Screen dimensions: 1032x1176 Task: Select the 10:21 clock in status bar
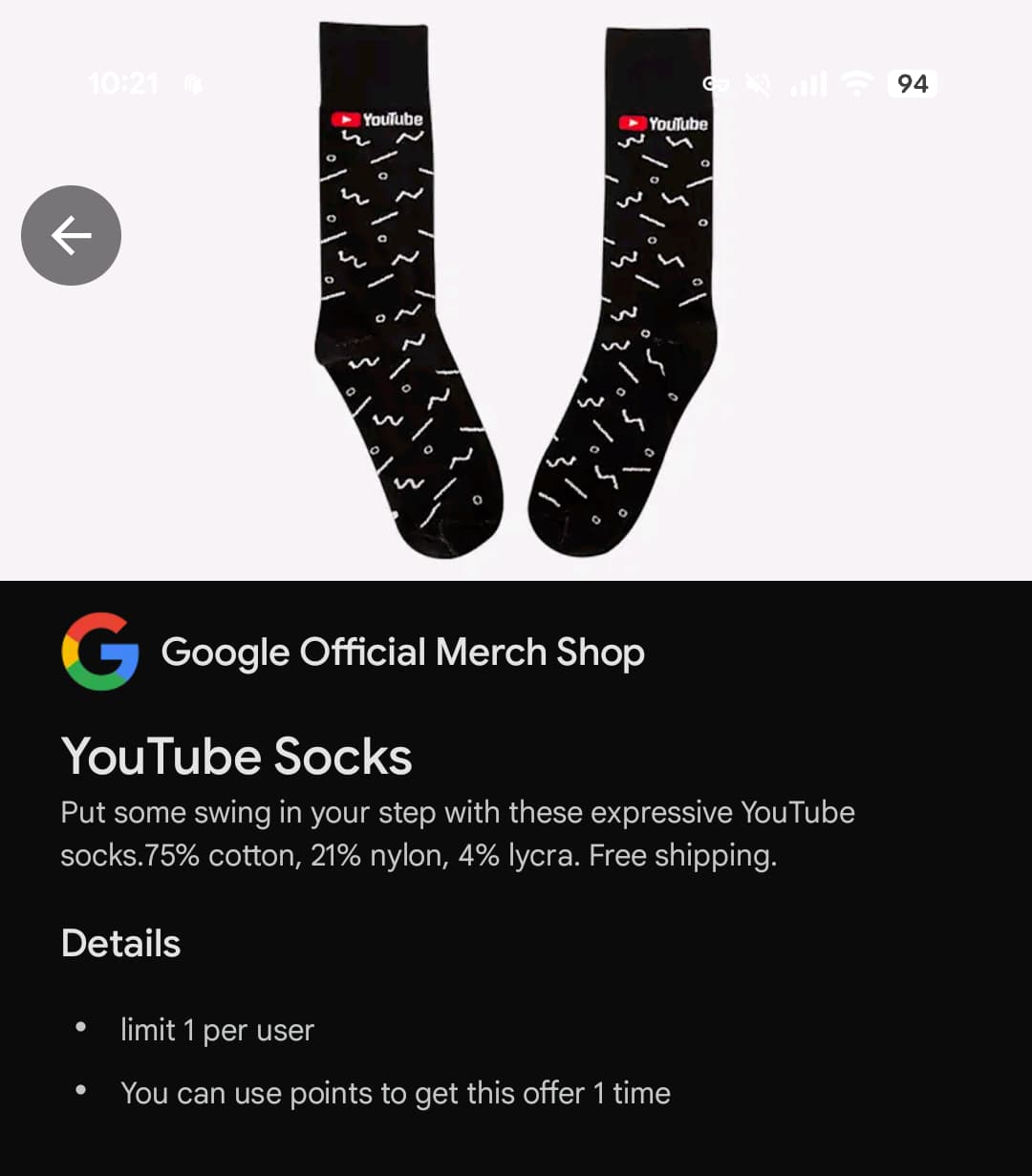(x=124, y=84)
